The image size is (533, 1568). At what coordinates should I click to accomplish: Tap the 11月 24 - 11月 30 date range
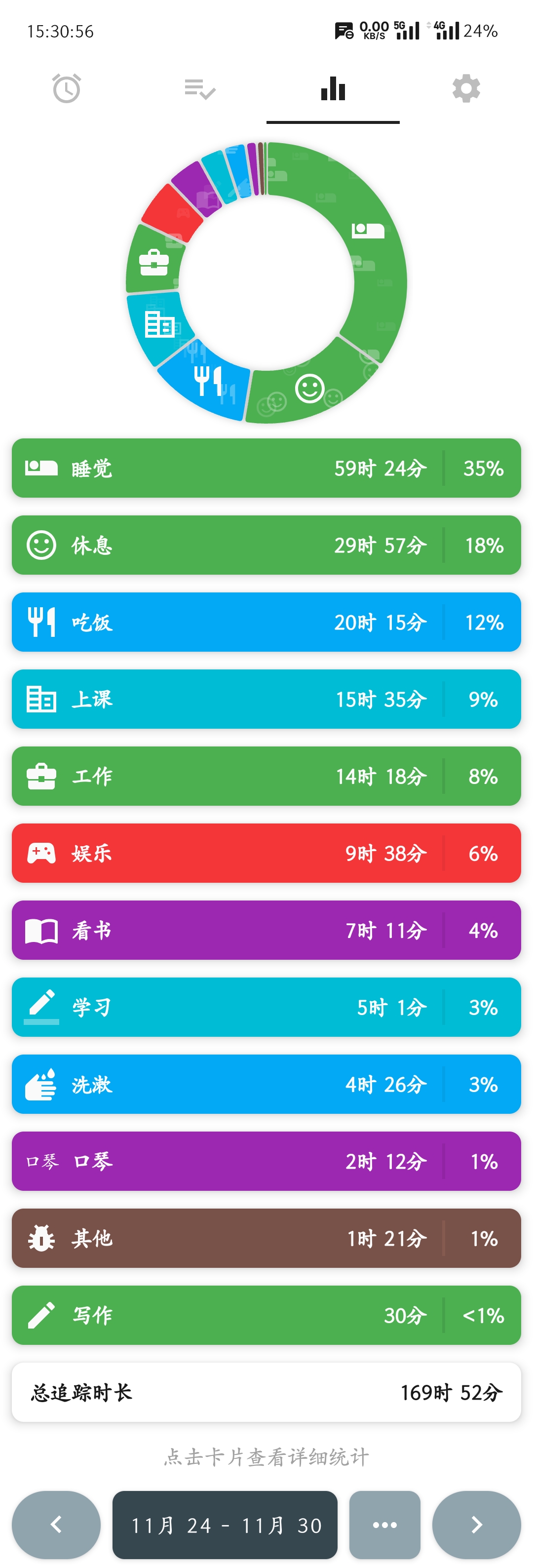225,1524
